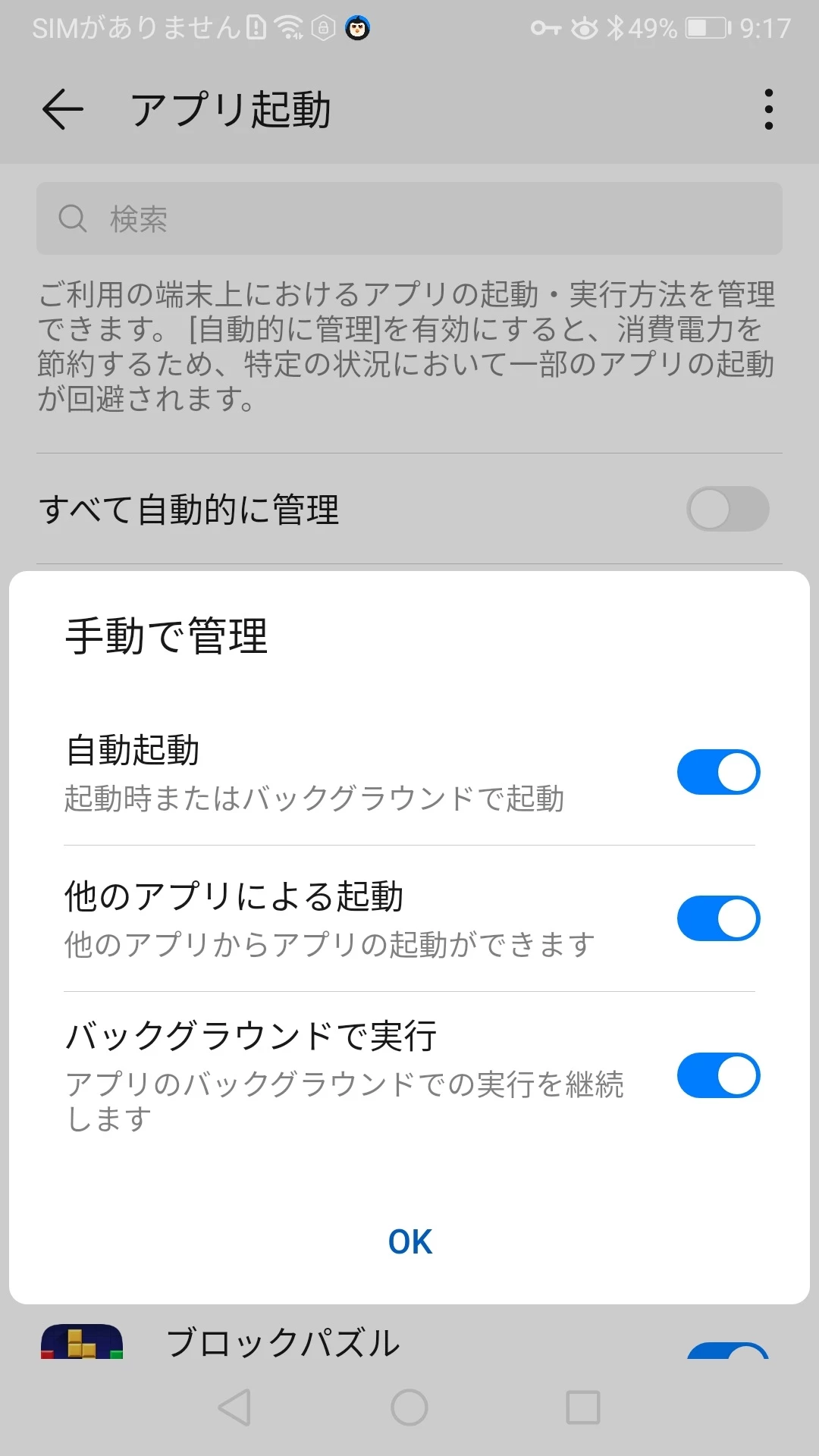Viewport: 819px width, 1456px height.
Task: Confirm the dialog with OK
Action: pyautogui.click(x=409, y=1242)
